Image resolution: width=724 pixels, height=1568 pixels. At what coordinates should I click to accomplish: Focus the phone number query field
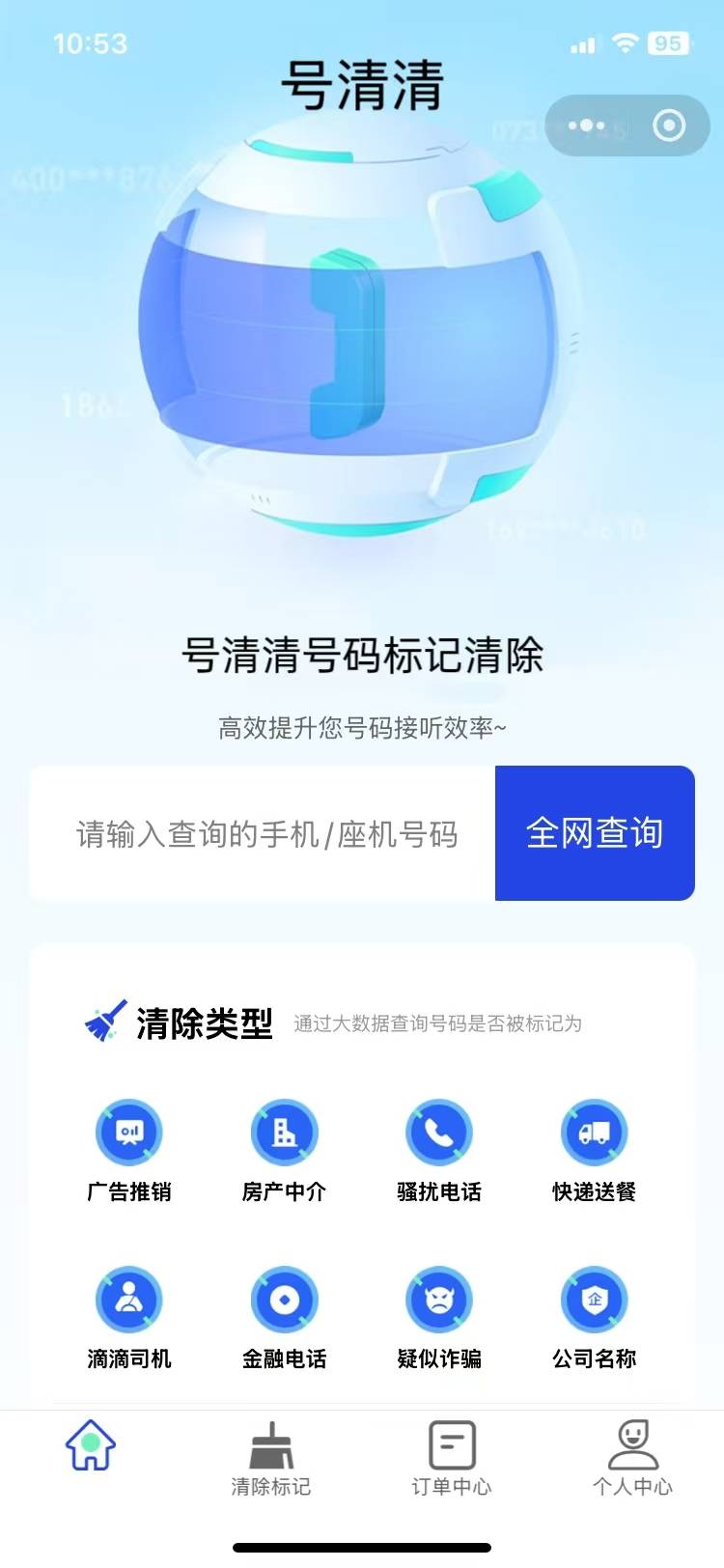coord(265,833)
